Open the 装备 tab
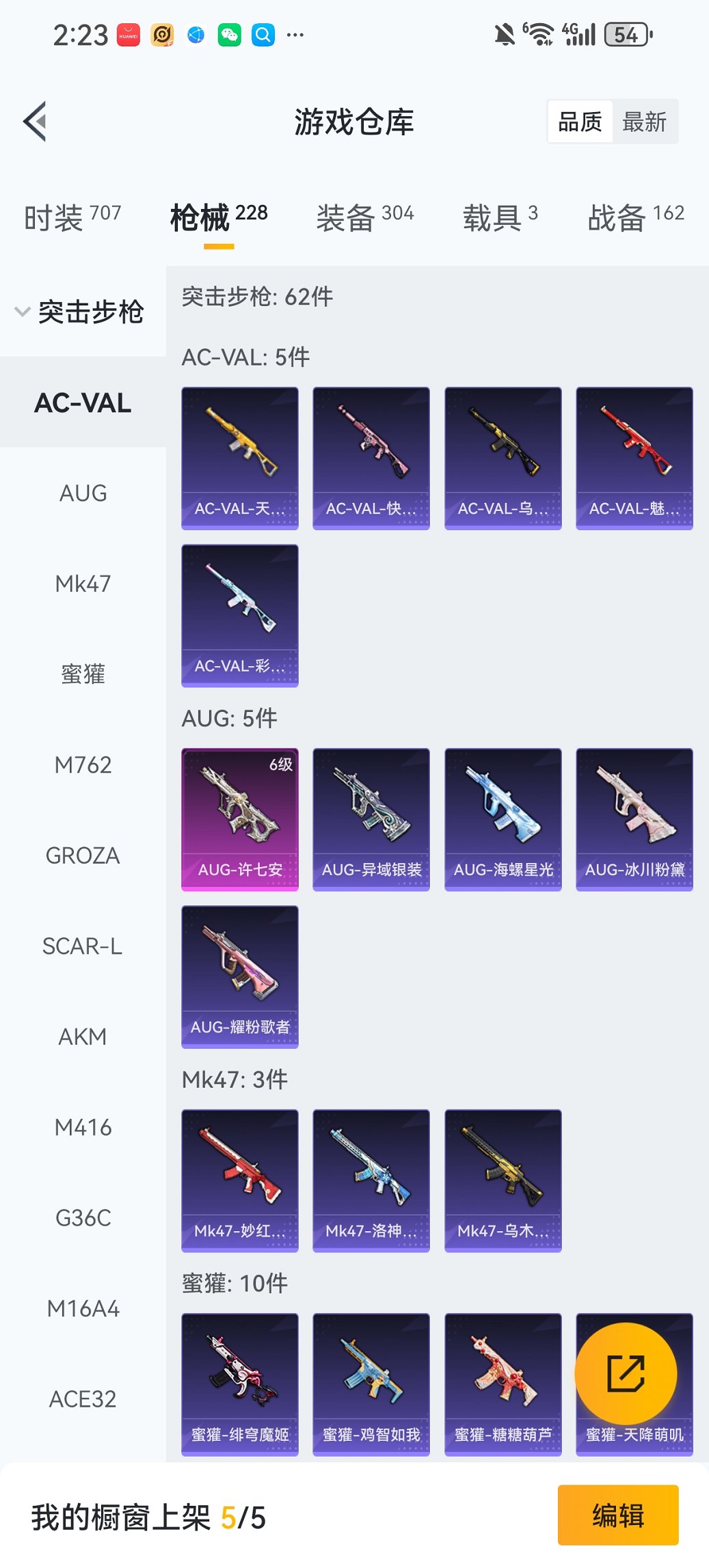Image resolution: width=709 pixels, height=1568 pixels. (347, 215)
